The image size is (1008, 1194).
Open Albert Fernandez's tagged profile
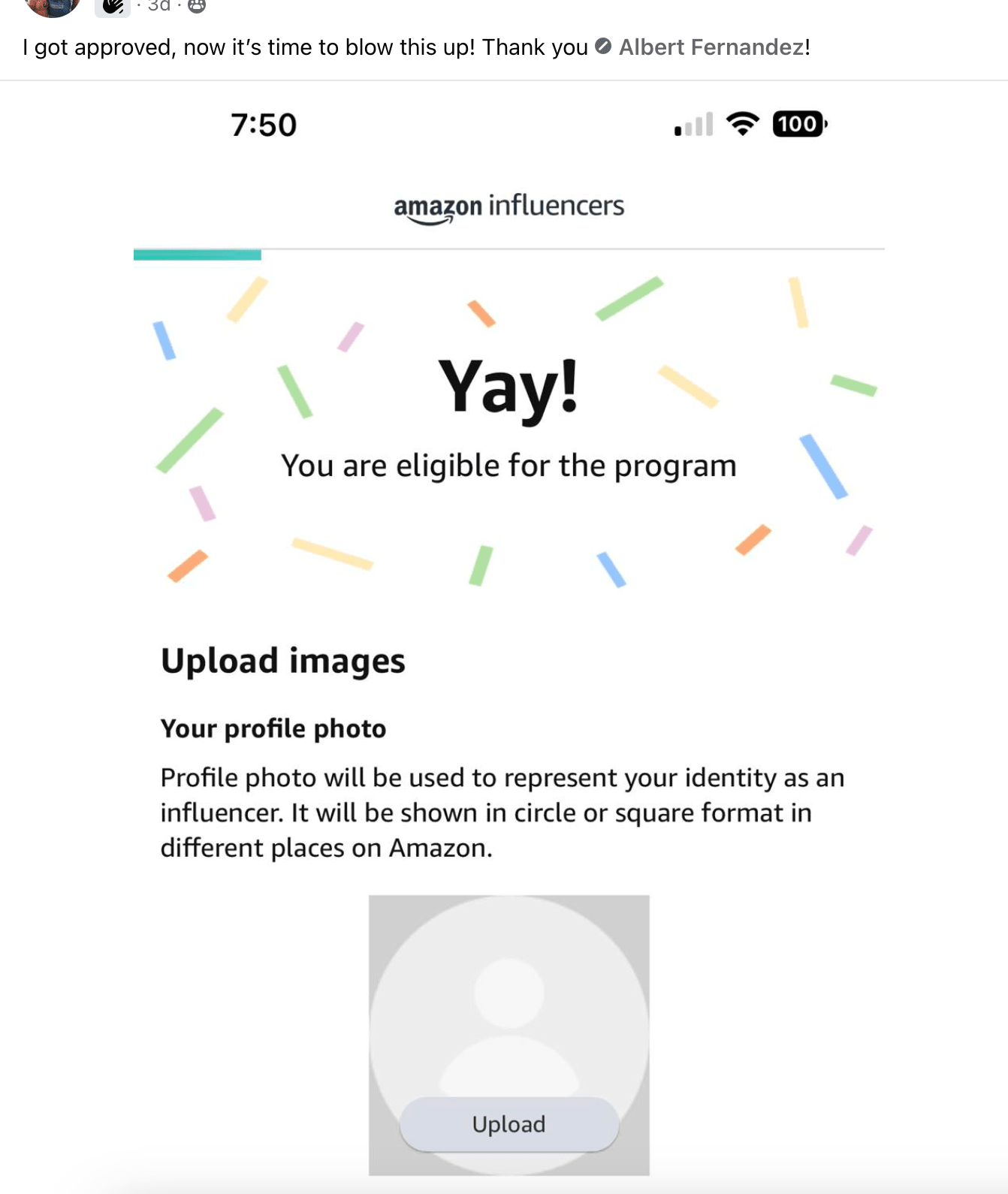[711, 47]
